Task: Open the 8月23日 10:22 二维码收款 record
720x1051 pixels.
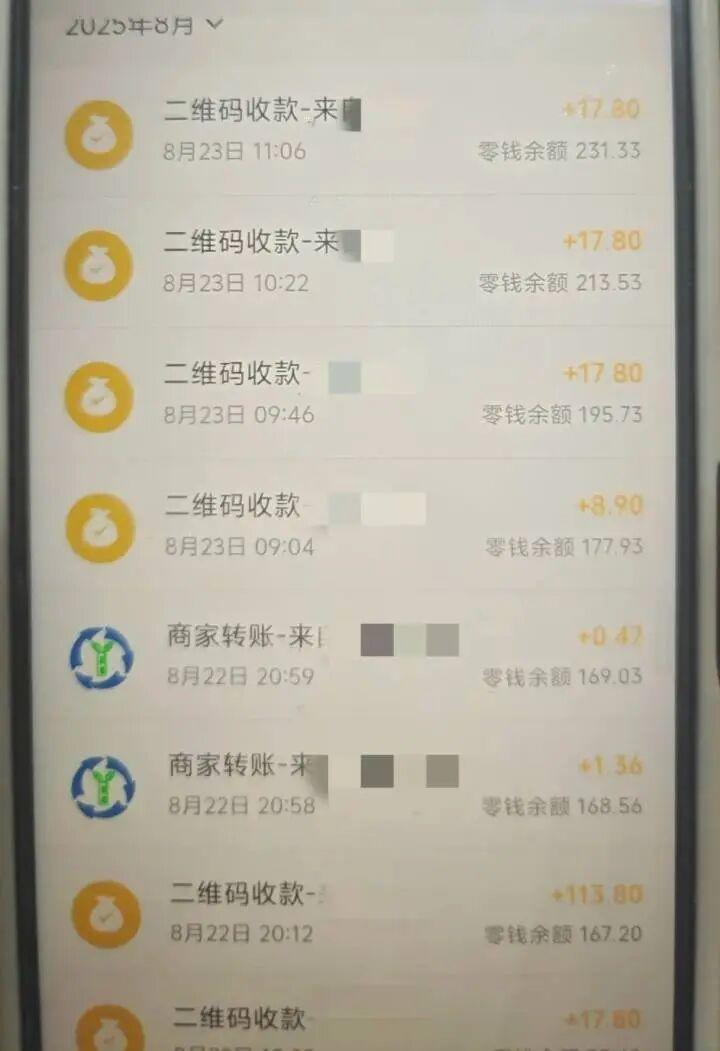Action: click(350, 262)
